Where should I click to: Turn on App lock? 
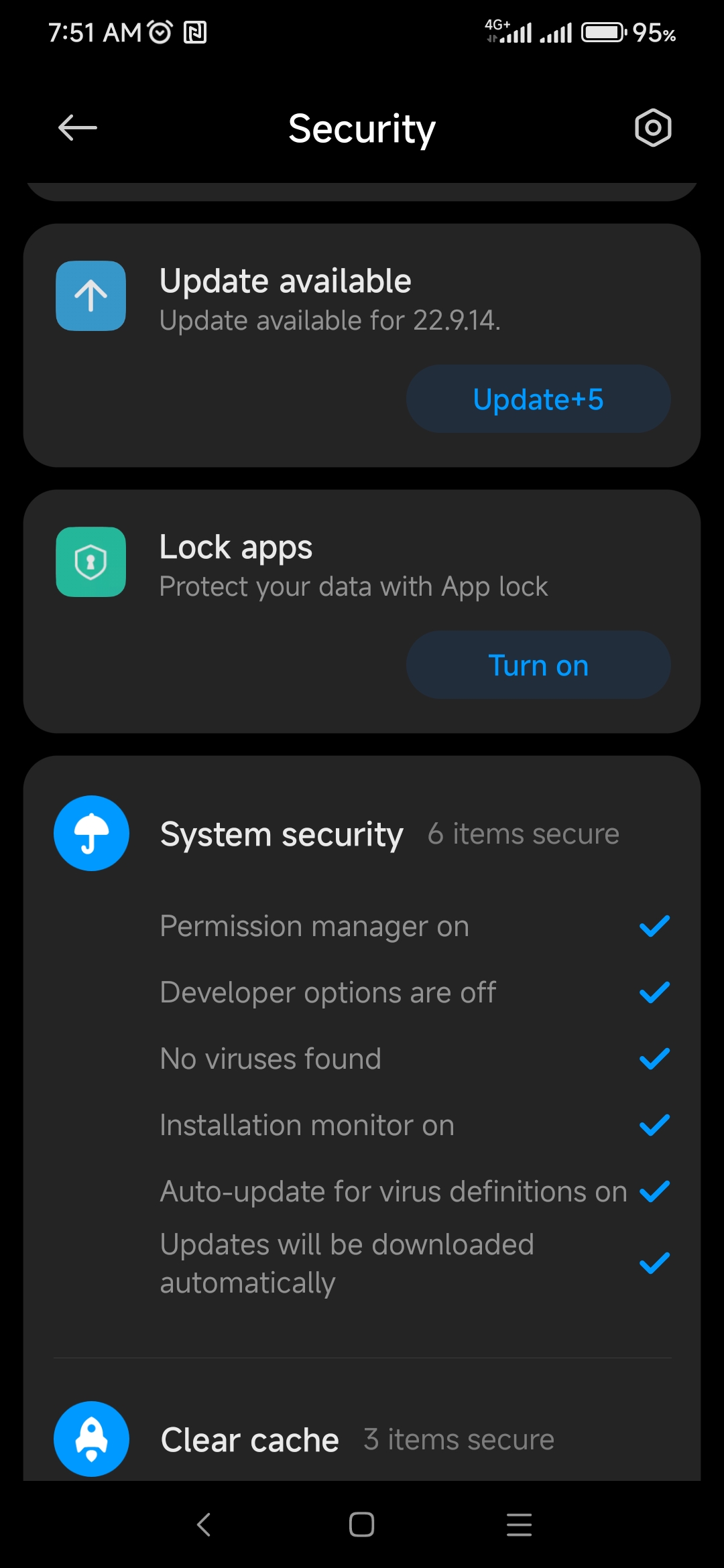coord(538,665)
